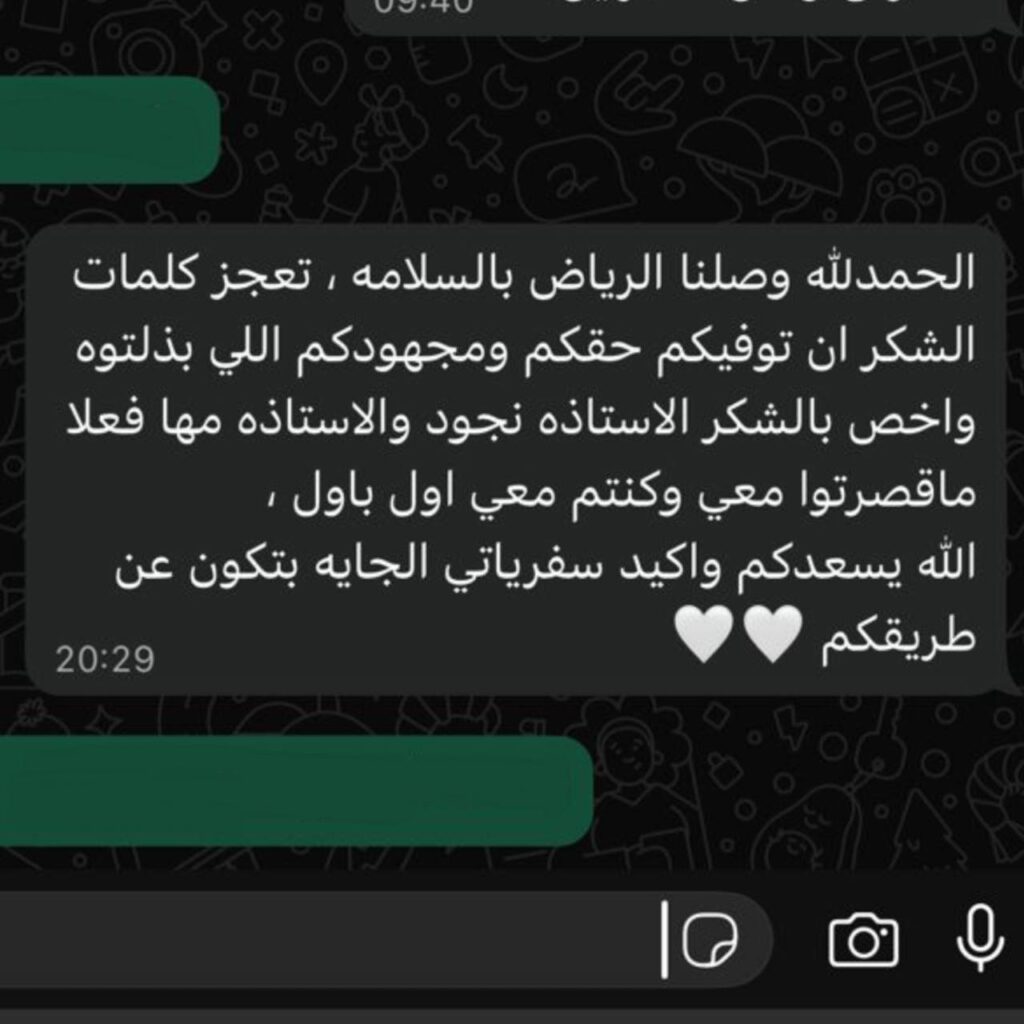Open the sticker picker in message field
The height and width of the screenshot is (1024, 1024).
pos(711,940)
